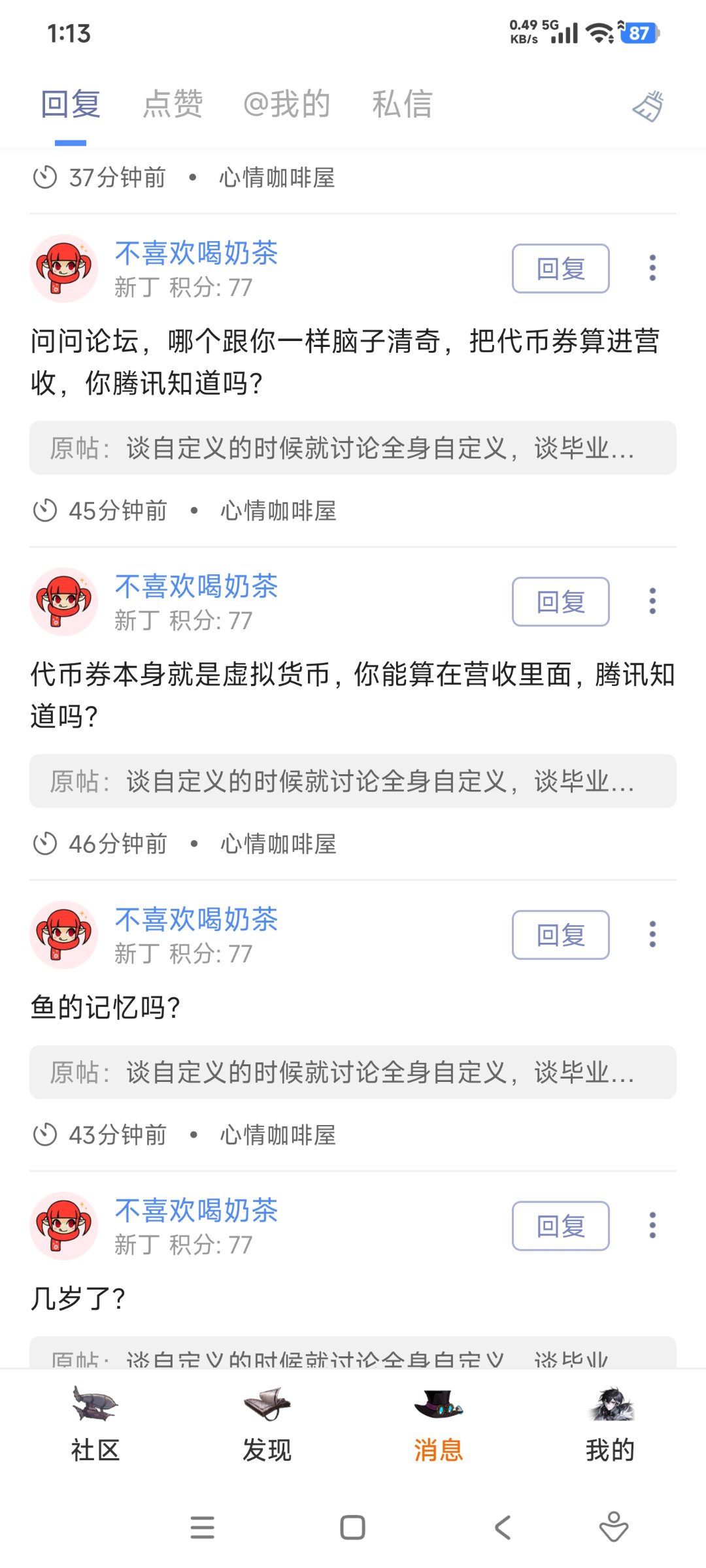Tap the avatar of 不喜欢喝奶茶
The height and width of the screenshot is (1568, 706).
pyautogui.click(x=63, y=269)
